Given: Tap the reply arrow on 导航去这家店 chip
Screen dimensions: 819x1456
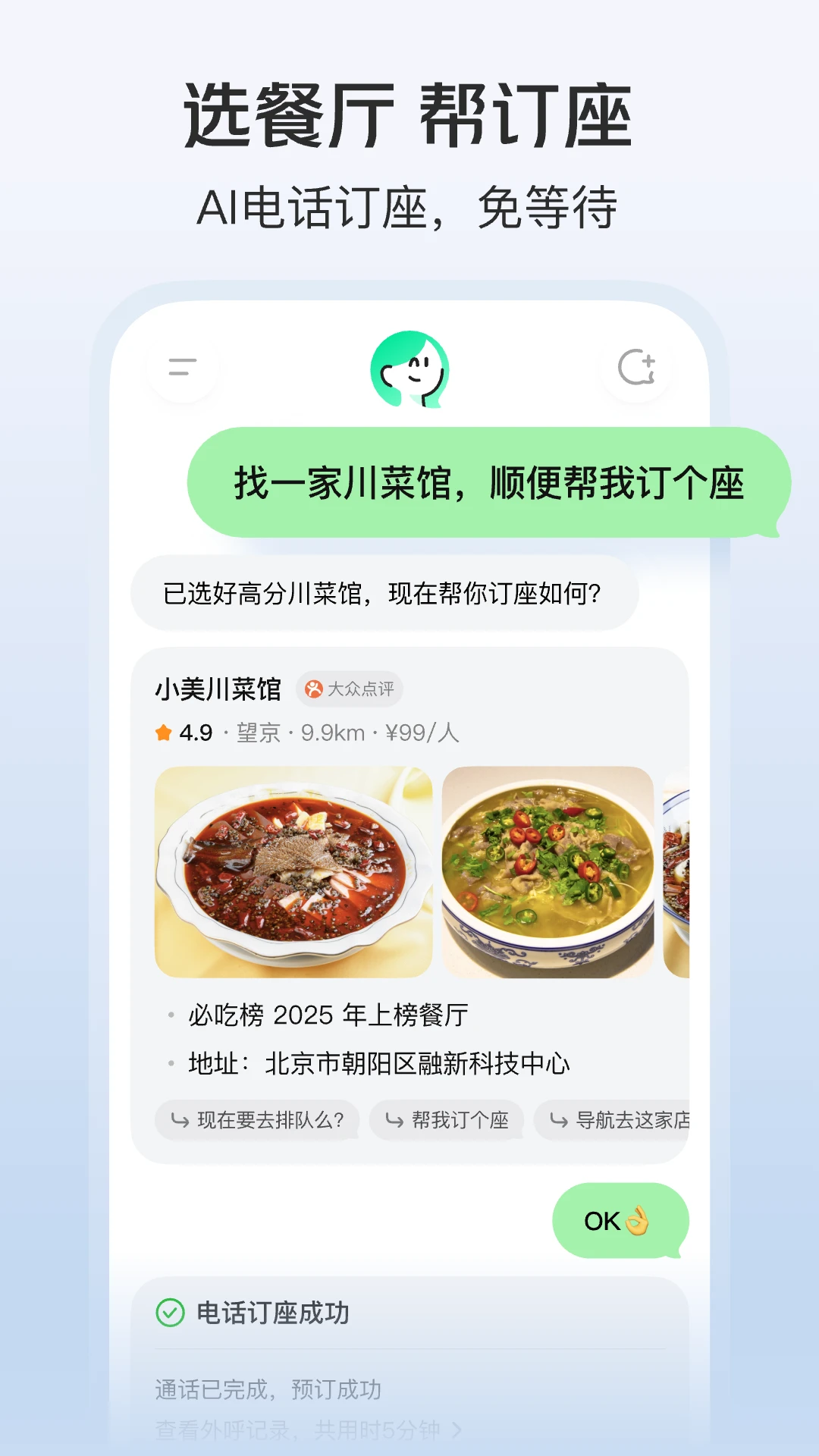Looking at the screenshot, I should point(559,1119).
